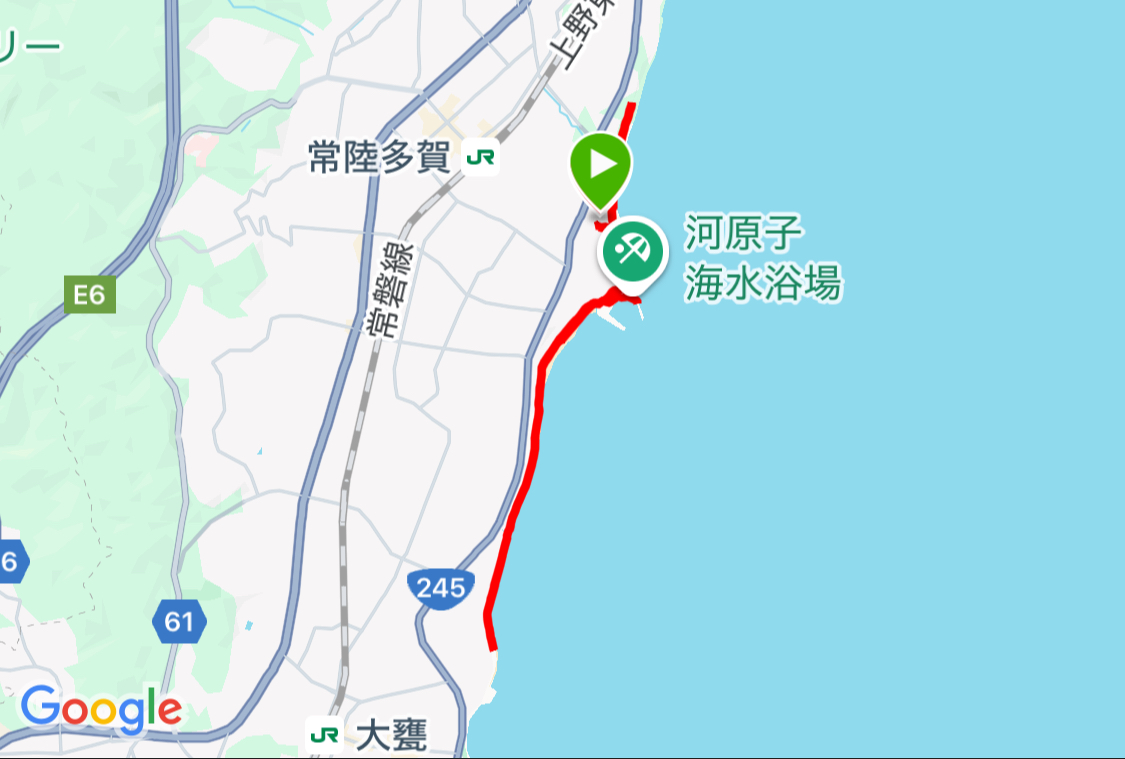Select the 常陸多賀 JR station icon
The width and height of the screenshot is (1125, 759).
pyautogui.click(x=481, y=158)
